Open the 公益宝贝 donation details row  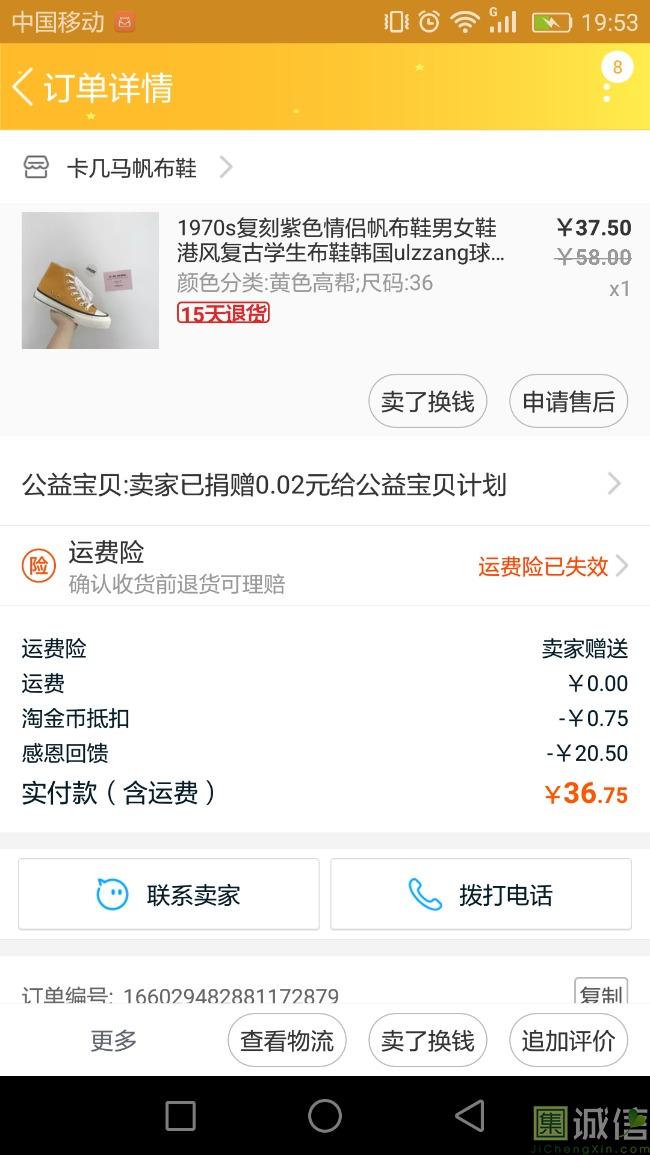(x=324, y=485)
